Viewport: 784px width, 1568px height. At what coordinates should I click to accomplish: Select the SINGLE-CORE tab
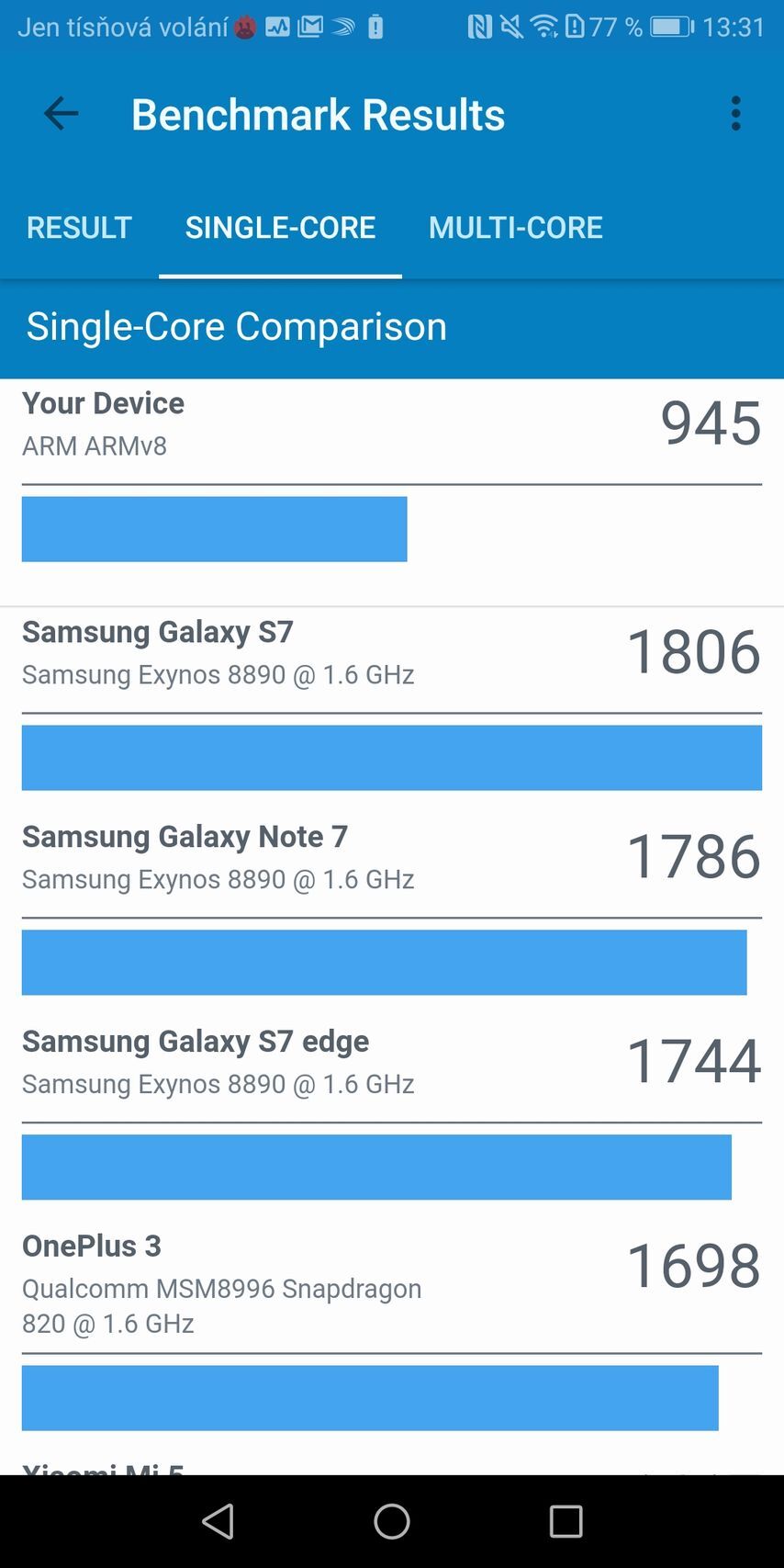pos(280,227)
